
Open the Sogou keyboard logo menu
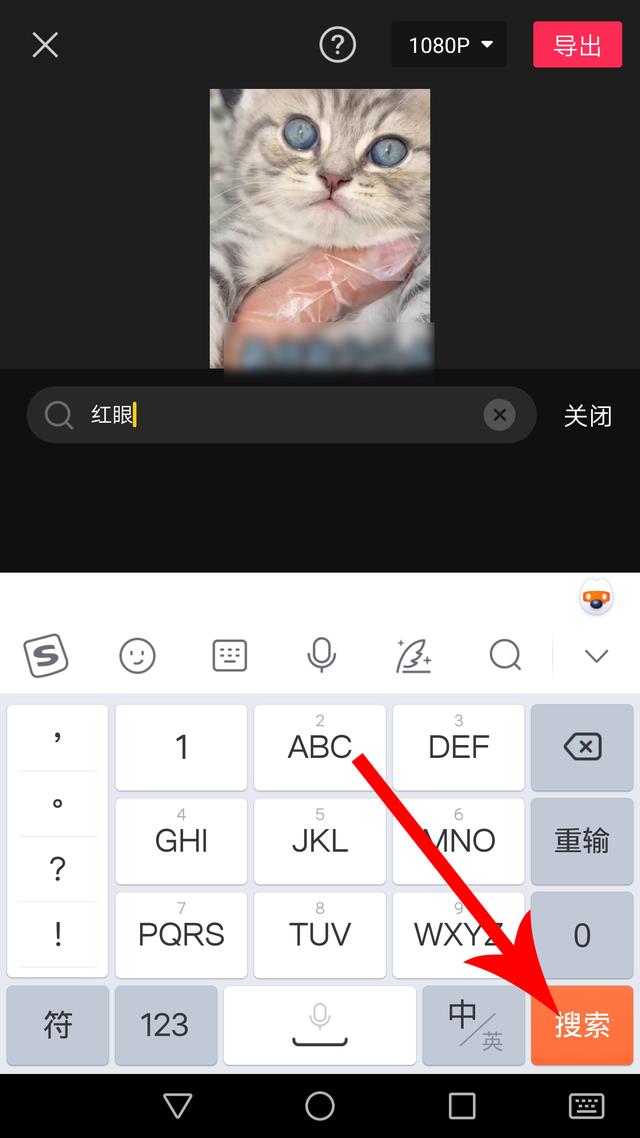[x=45, y=656]
